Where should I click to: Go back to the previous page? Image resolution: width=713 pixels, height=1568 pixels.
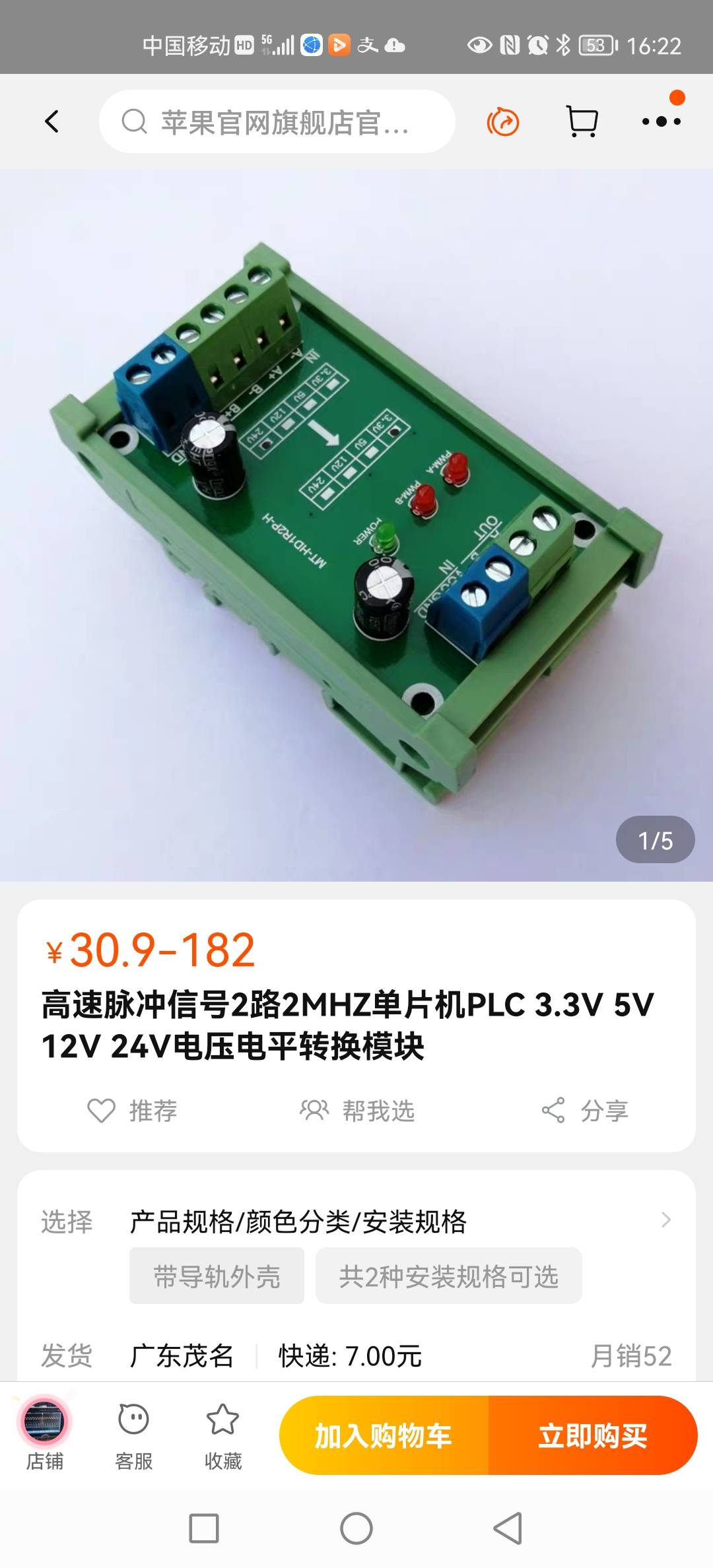coord(52,121)
